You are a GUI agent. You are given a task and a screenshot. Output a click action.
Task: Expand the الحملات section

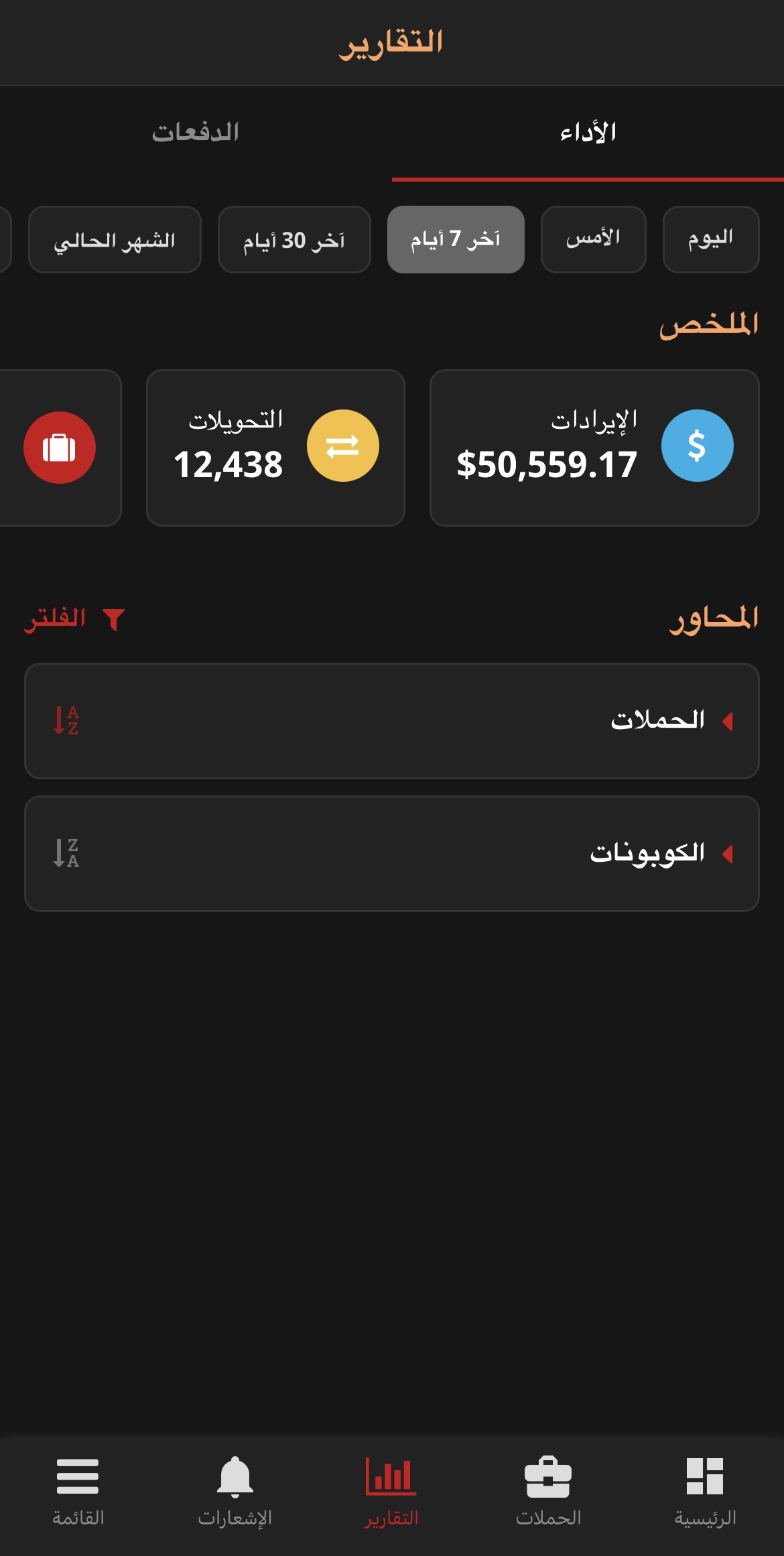[392, 721]
